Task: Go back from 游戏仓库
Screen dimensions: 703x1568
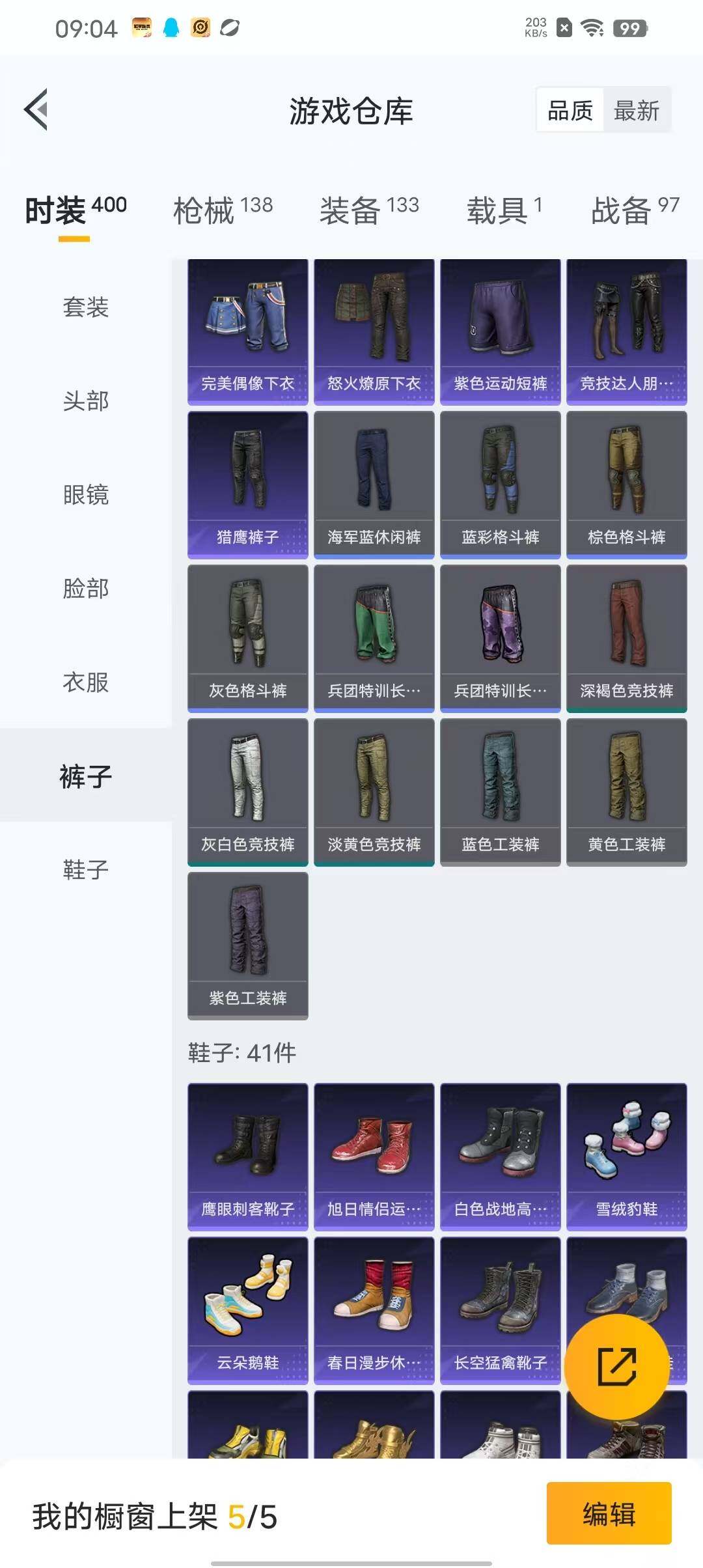Action: pos(36,109)
